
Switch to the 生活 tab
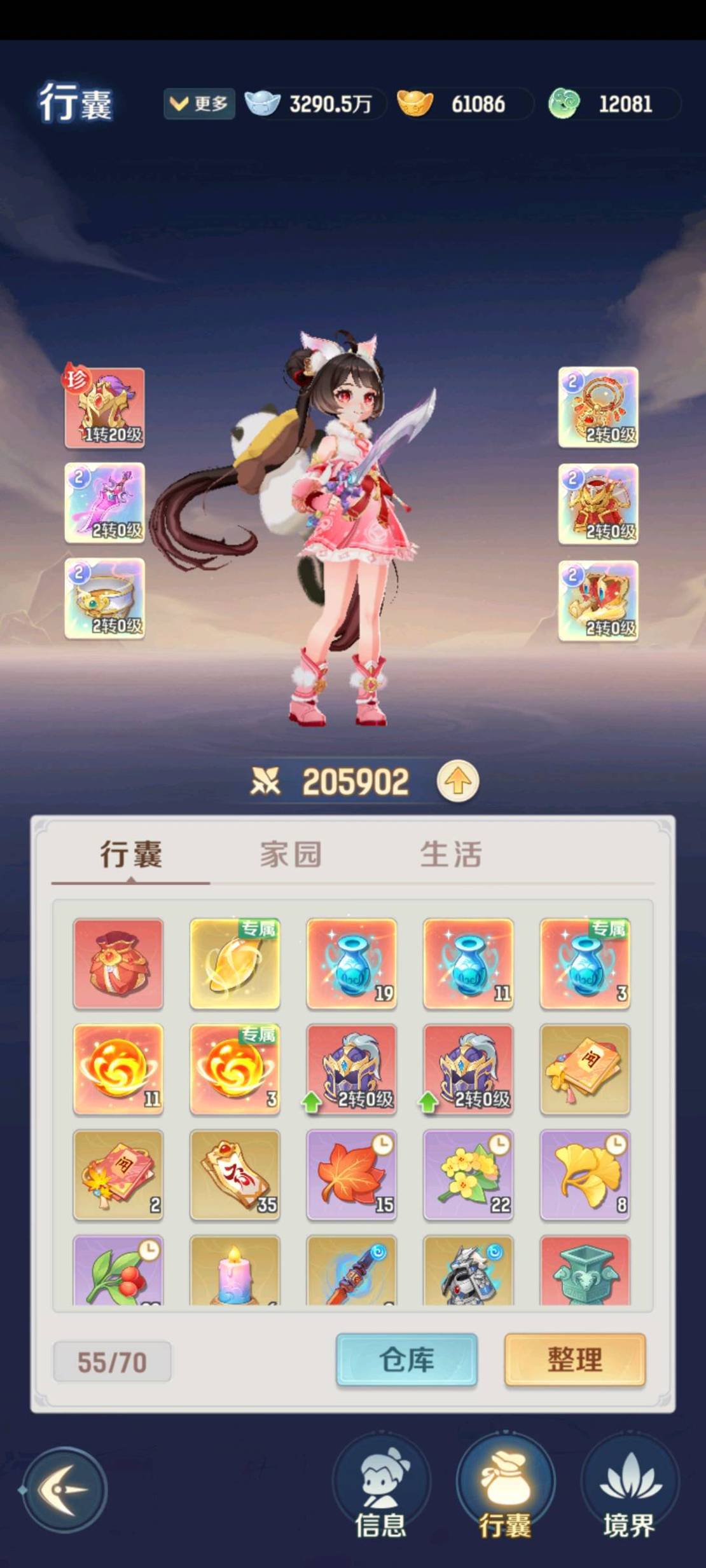[451, 854]
